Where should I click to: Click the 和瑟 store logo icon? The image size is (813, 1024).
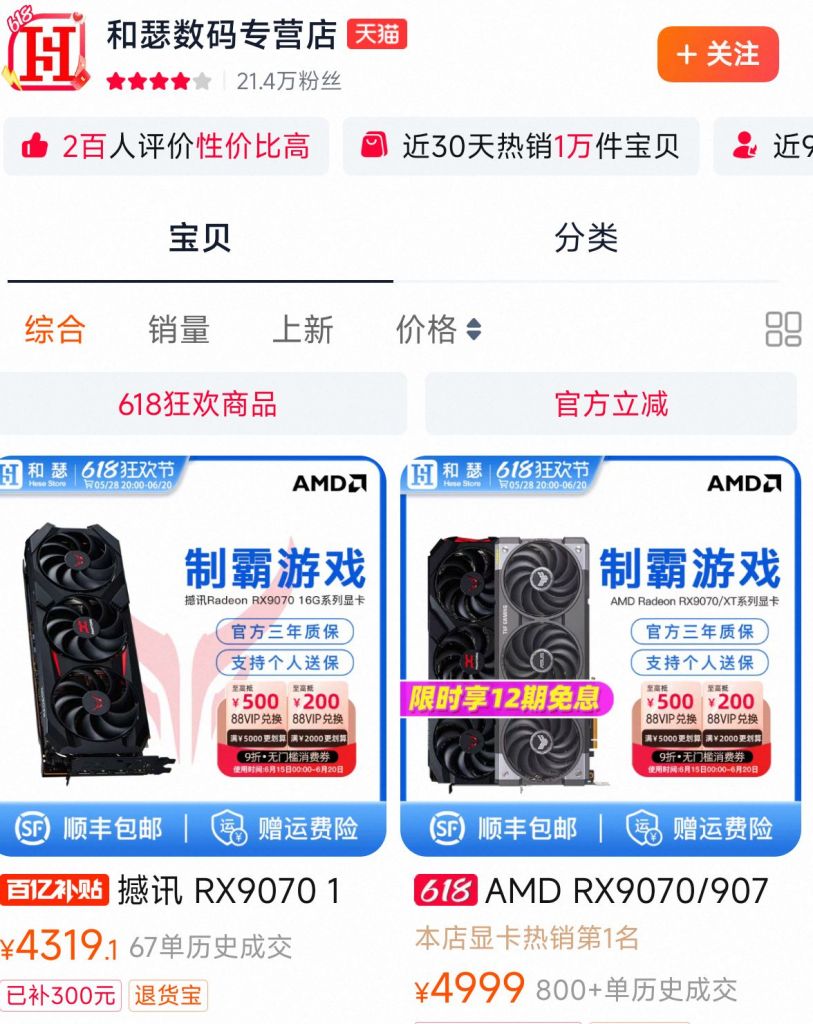click(x=47, y=48)
